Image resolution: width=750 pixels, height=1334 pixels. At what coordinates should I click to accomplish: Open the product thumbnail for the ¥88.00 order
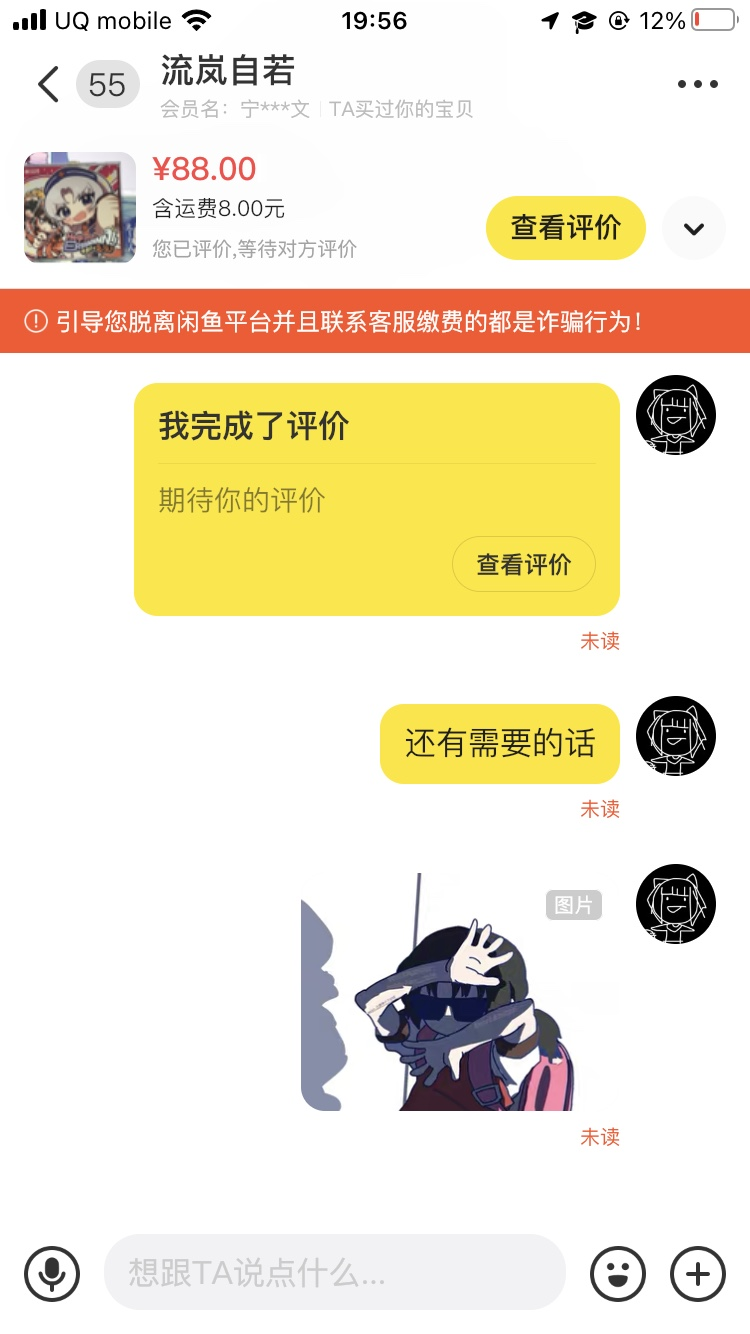coord(78,207)
